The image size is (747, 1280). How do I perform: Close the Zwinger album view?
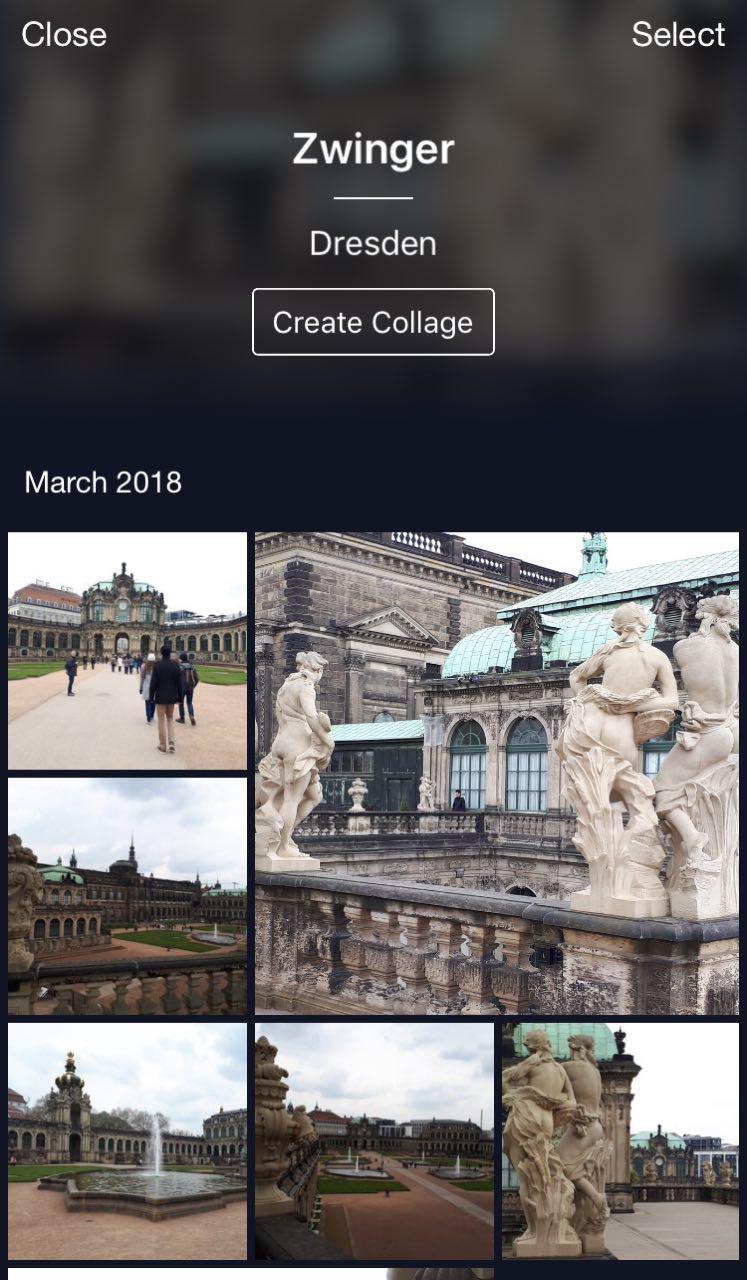click(x=64, y=35)
